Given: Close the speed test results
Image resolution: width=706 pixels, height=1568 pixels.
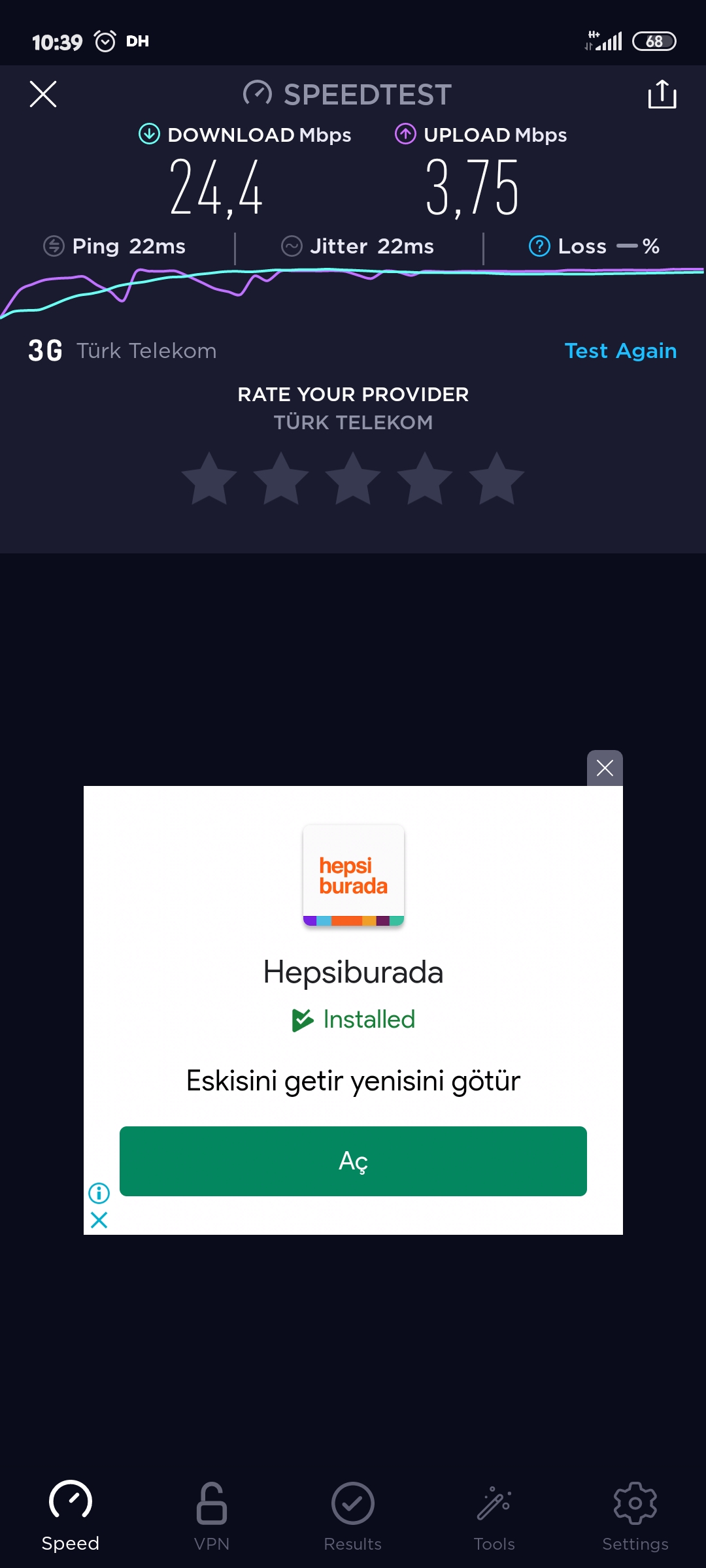Looking at the screenshot, I should point(43,94).
